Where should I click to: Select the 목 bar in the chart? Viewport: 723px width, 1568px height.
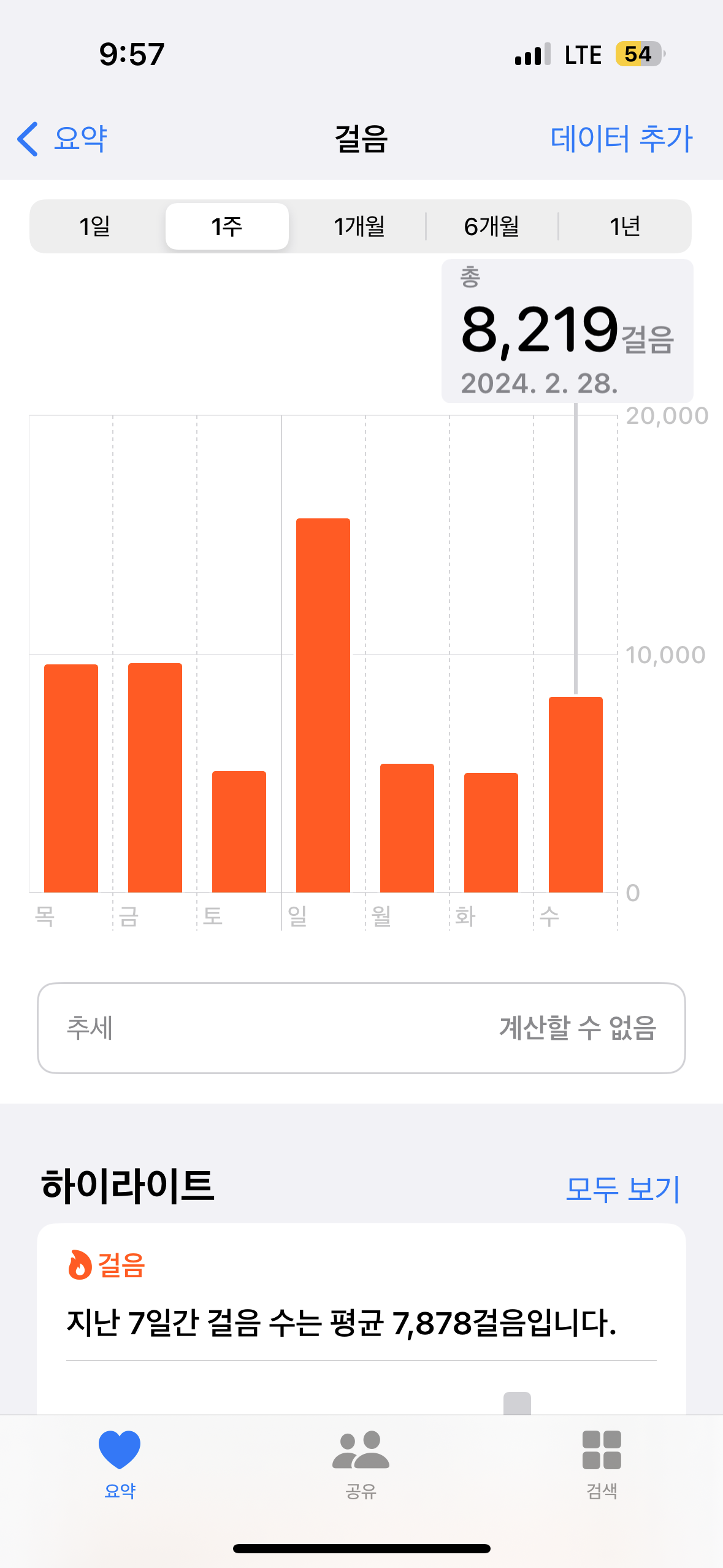(71, 778)
